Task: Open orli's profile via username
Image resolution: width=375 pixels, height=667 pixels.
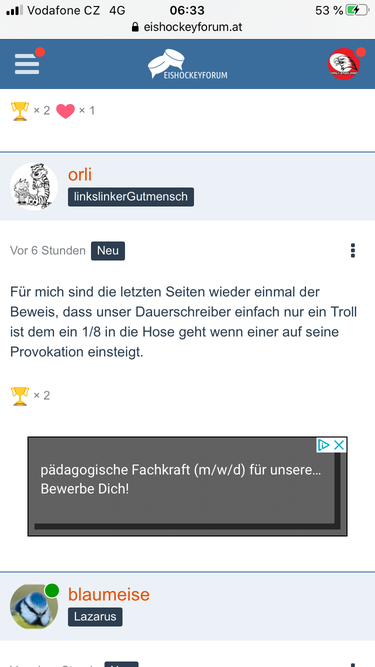Action: [x=80, y=174]
